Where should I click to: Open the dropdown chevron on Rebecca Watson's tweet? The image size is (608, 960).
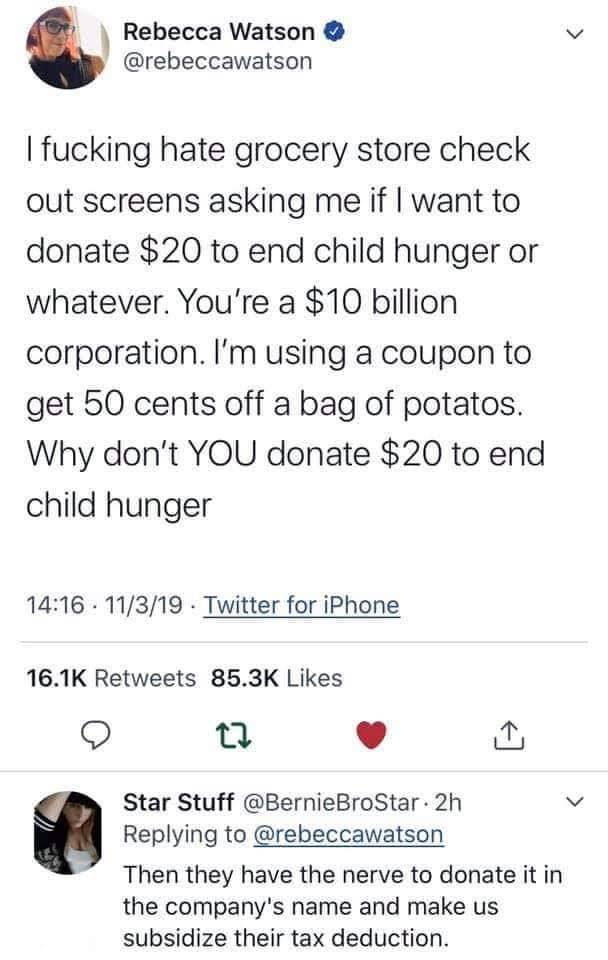(571, 35)
